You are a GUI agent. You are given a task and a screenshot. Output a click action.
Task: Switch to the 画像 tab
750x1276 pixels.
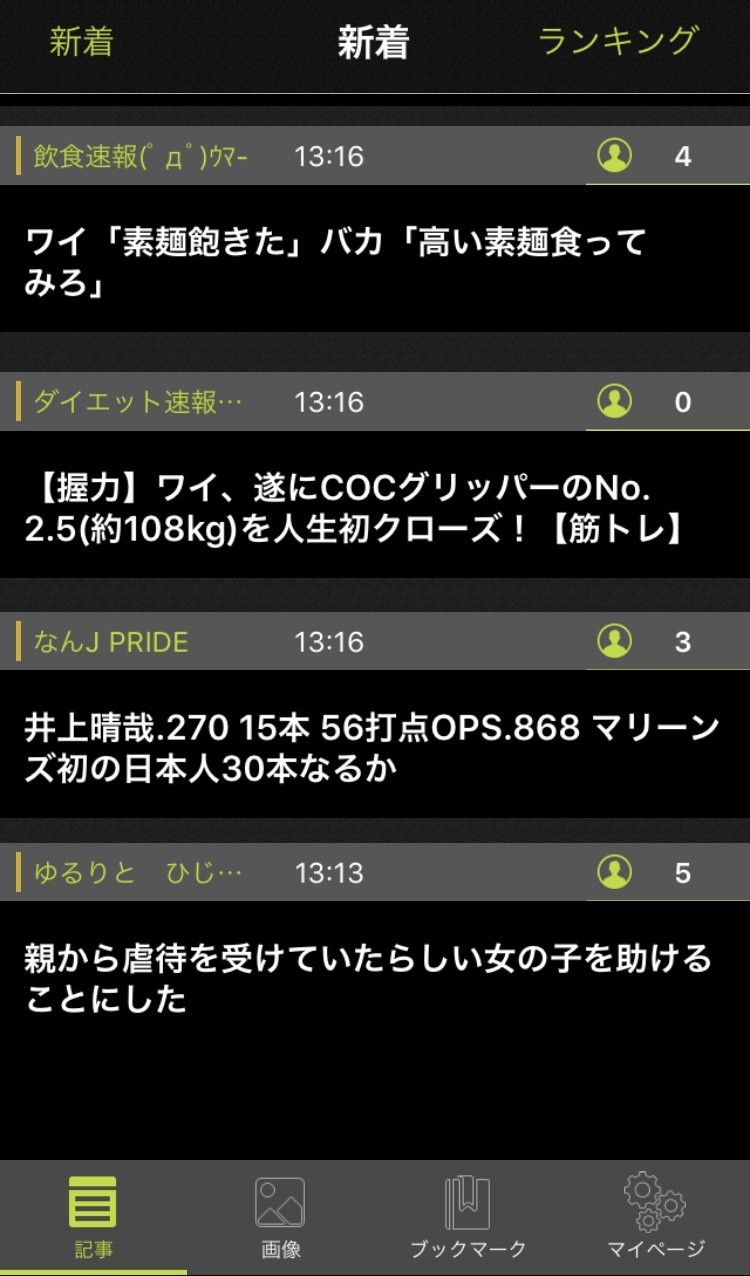pyautogui.click(x=280, y=1216)
